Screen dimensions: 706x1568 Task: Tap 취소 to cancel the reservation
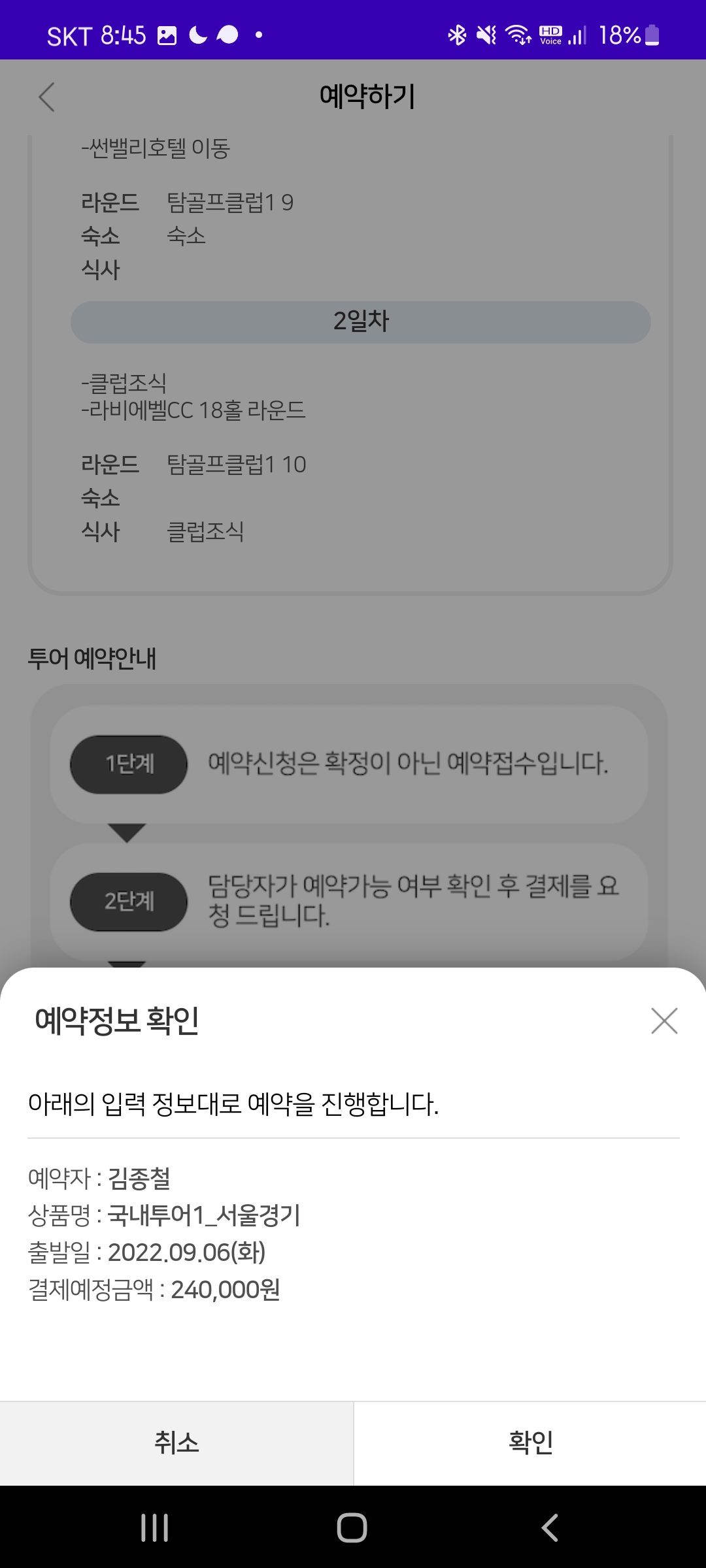coord(176,1443)
